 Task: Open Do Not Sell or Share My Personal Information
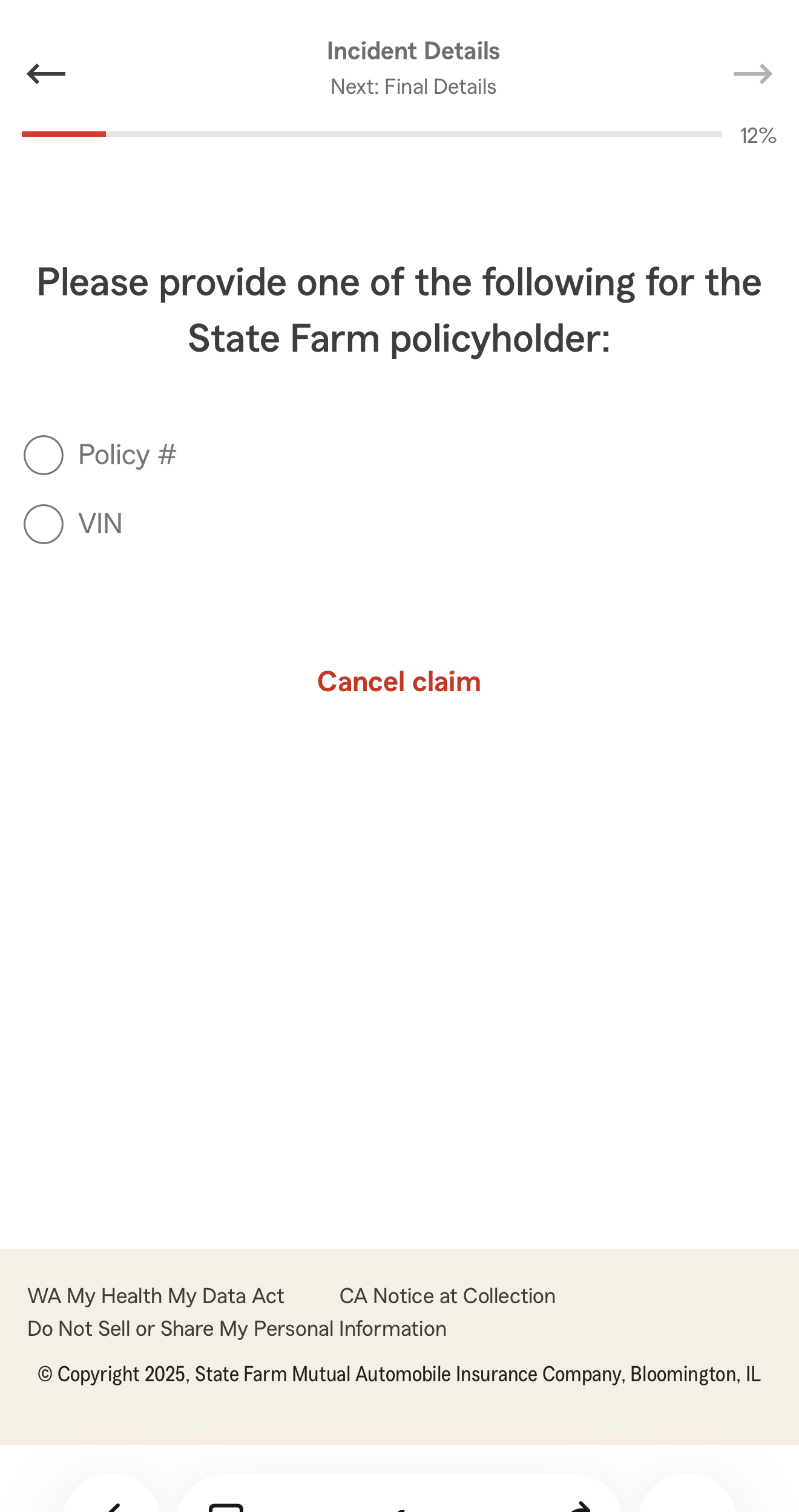237,1329
